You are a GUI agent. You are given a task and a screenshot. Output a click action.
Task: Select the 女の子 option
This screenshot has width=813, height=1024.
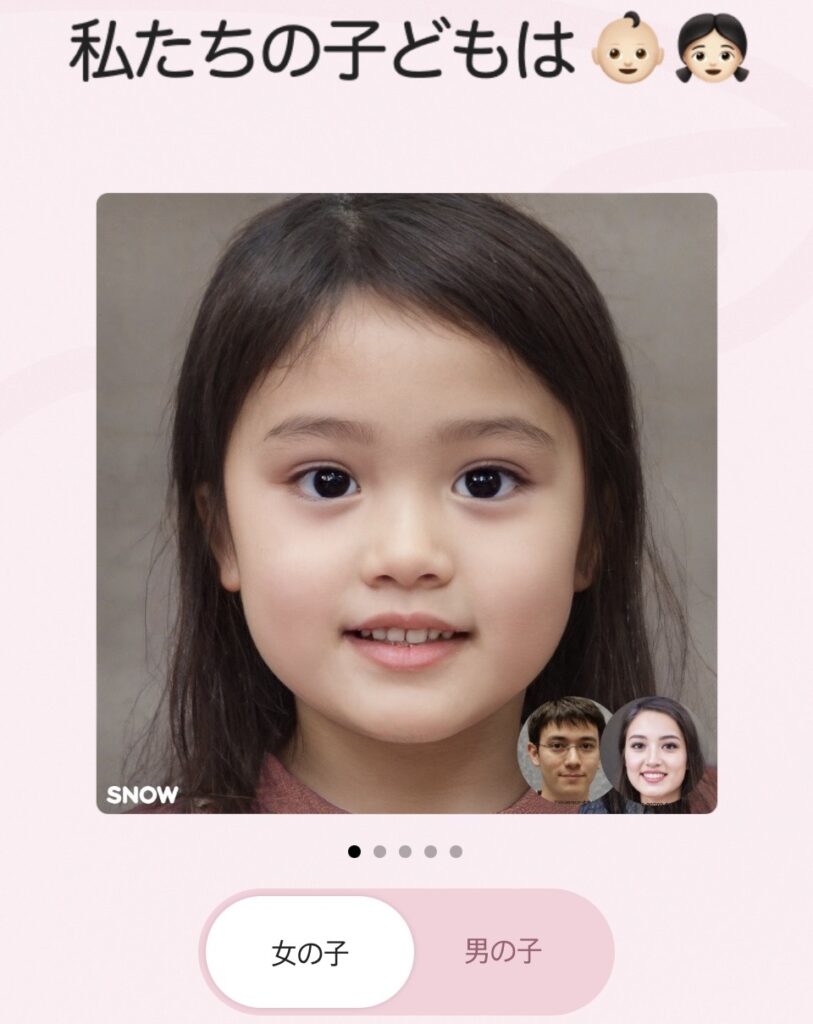tap(310, 953)
